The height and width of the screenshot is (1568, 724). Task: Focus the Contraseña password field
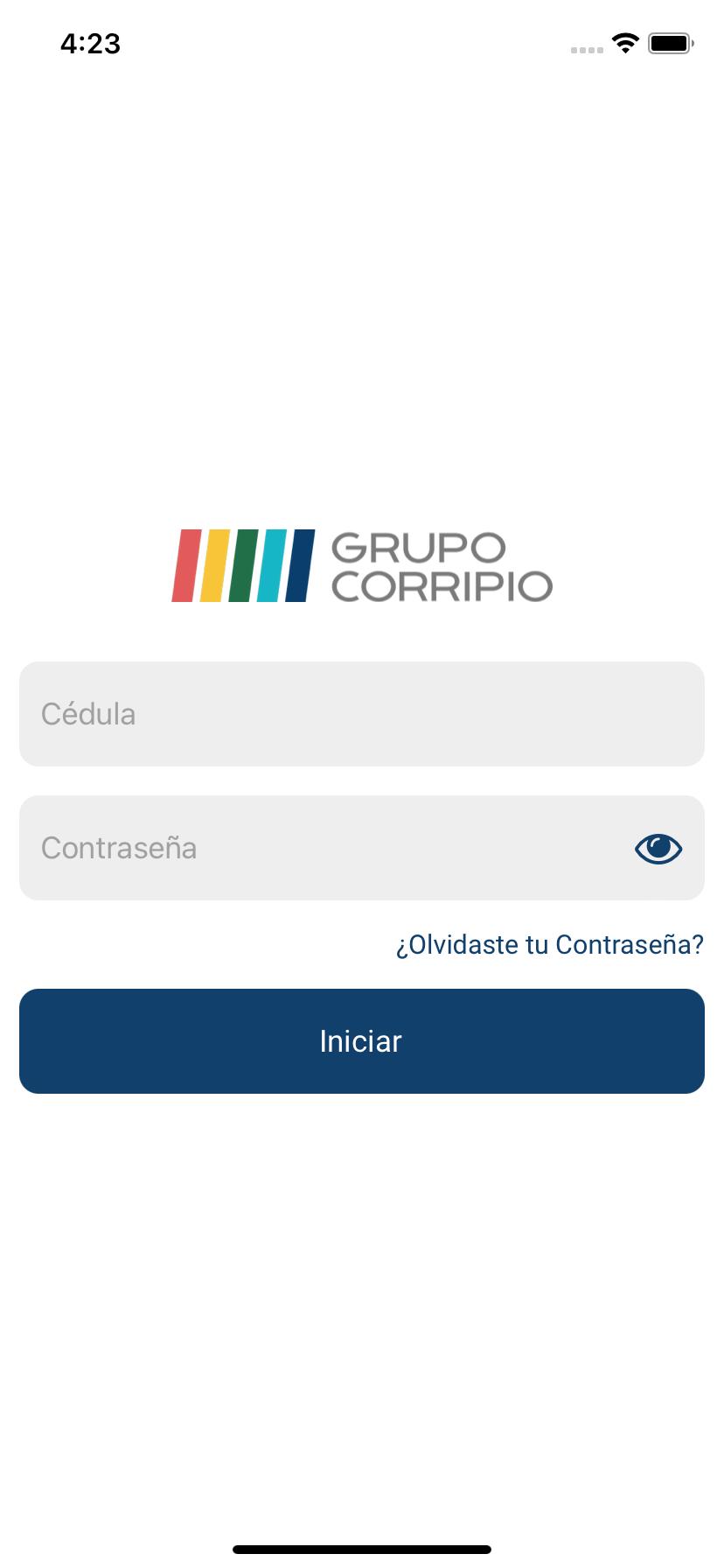point(324,848)
